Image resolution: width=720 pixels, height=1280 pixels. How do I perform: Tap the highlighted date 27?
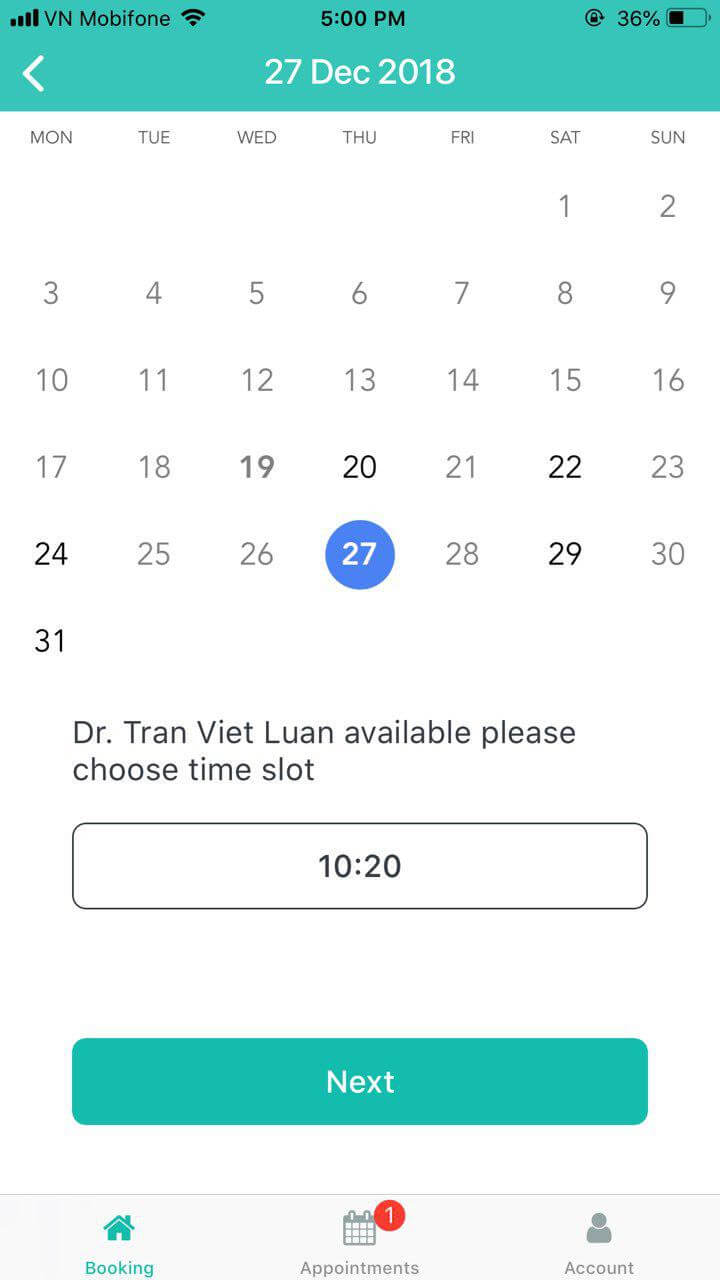coord(360,554)
